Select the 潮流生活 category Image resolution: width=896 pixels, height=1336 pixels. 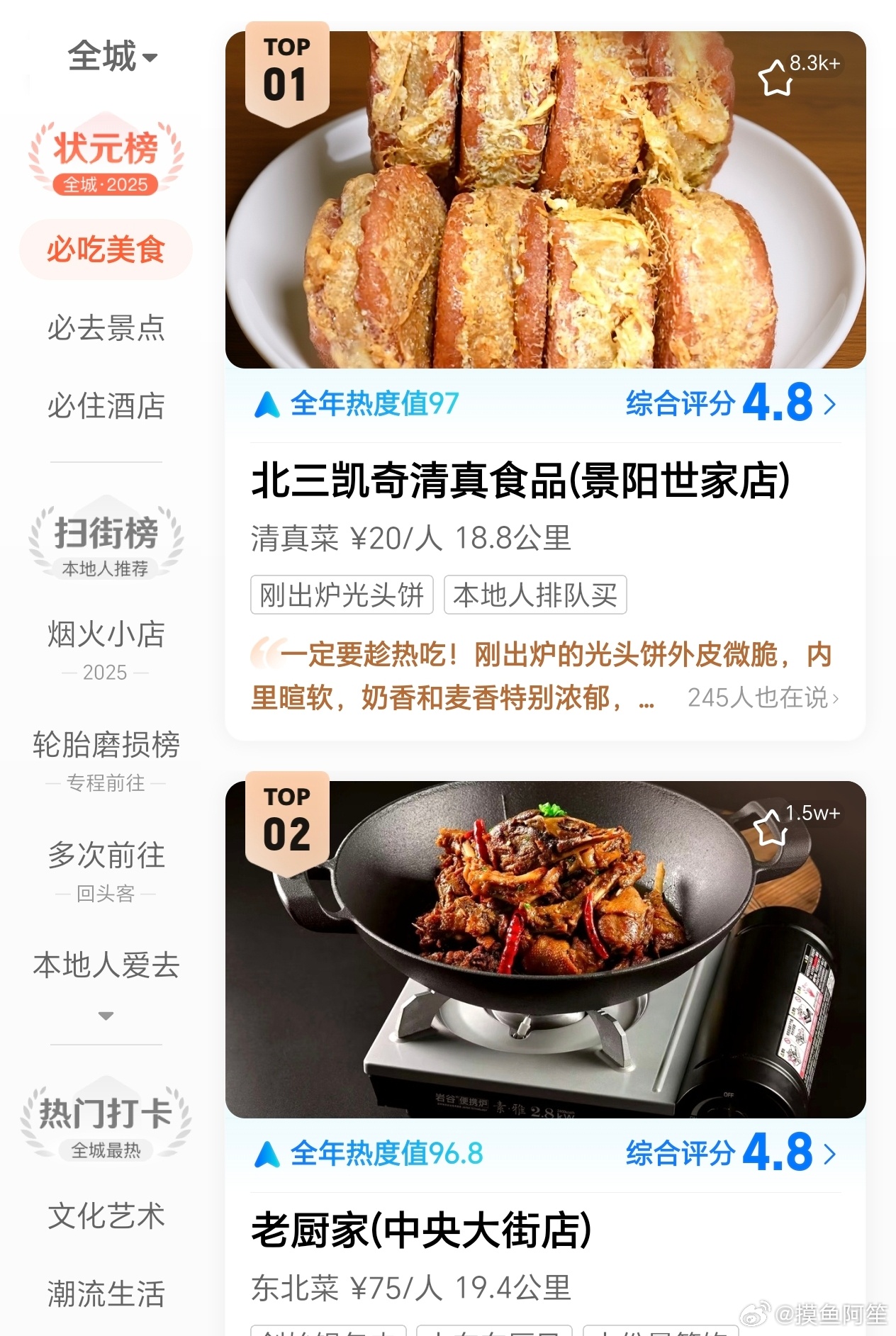click(x=106, y=1293)
